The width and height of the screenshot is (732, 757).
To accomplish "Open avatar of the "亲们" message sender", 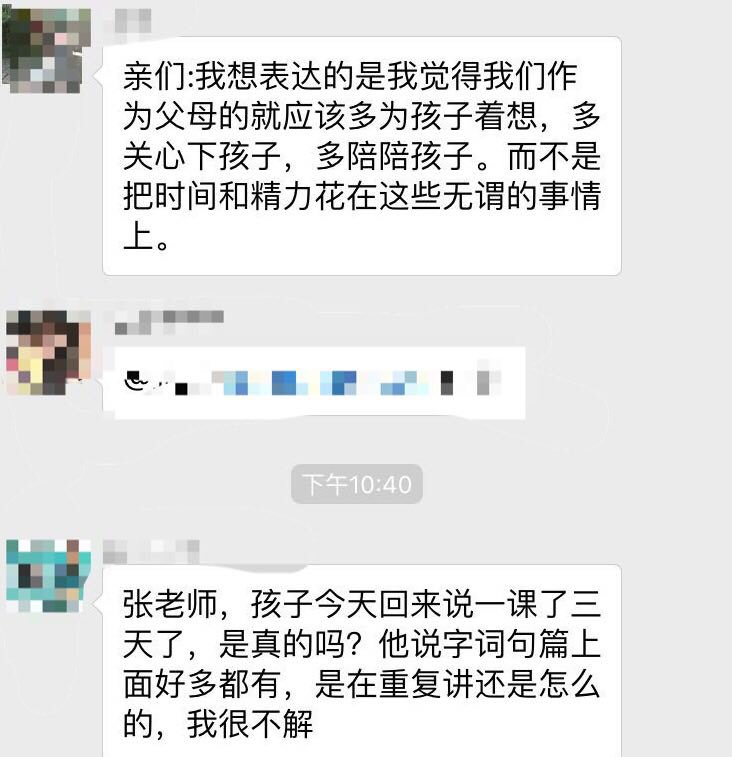I will (x=46, y=51).
